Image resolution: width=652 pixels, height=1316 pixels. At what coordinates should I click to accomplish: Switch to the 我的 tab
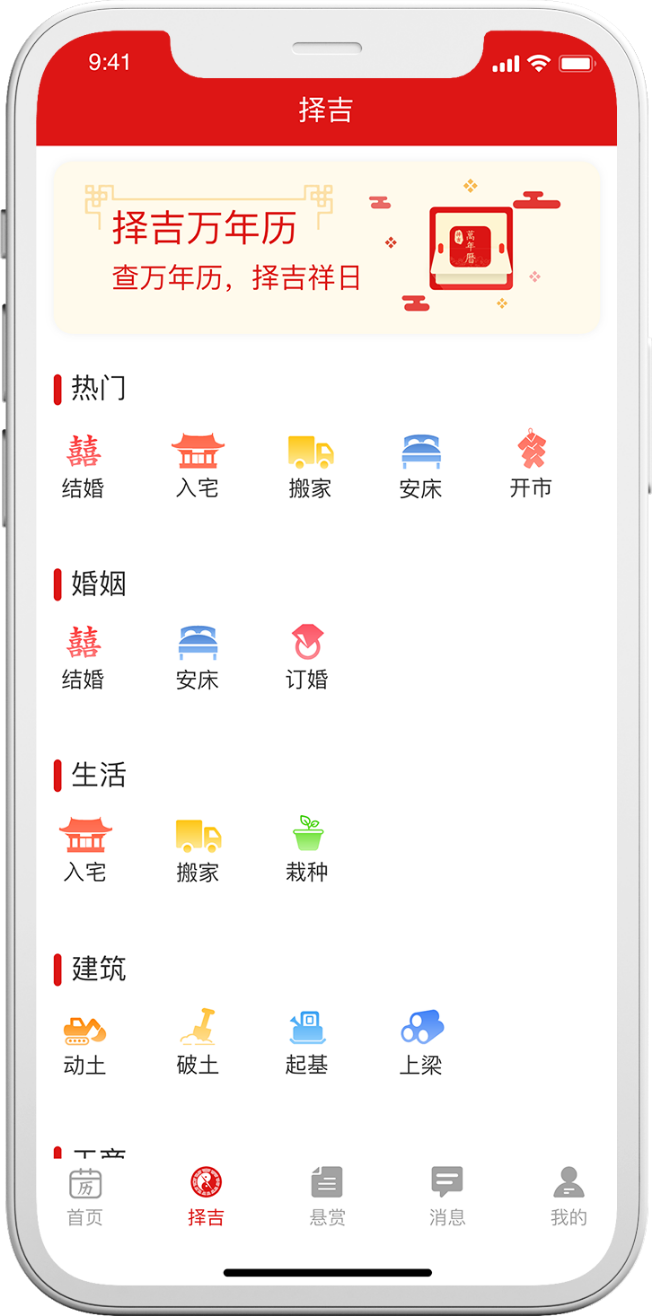coord(569,1196)
